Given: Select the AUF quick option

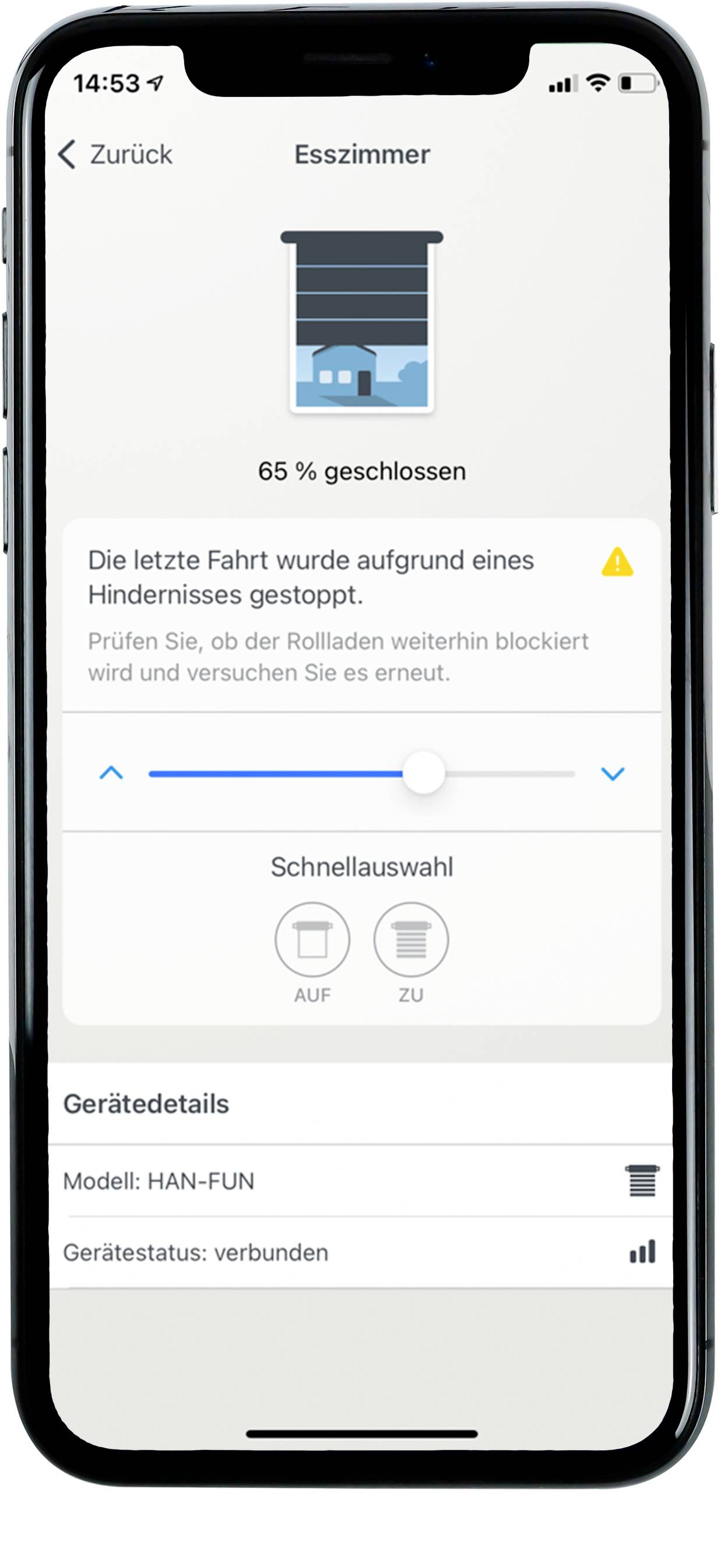Looking at the screenshot, I should click(312, 940).
